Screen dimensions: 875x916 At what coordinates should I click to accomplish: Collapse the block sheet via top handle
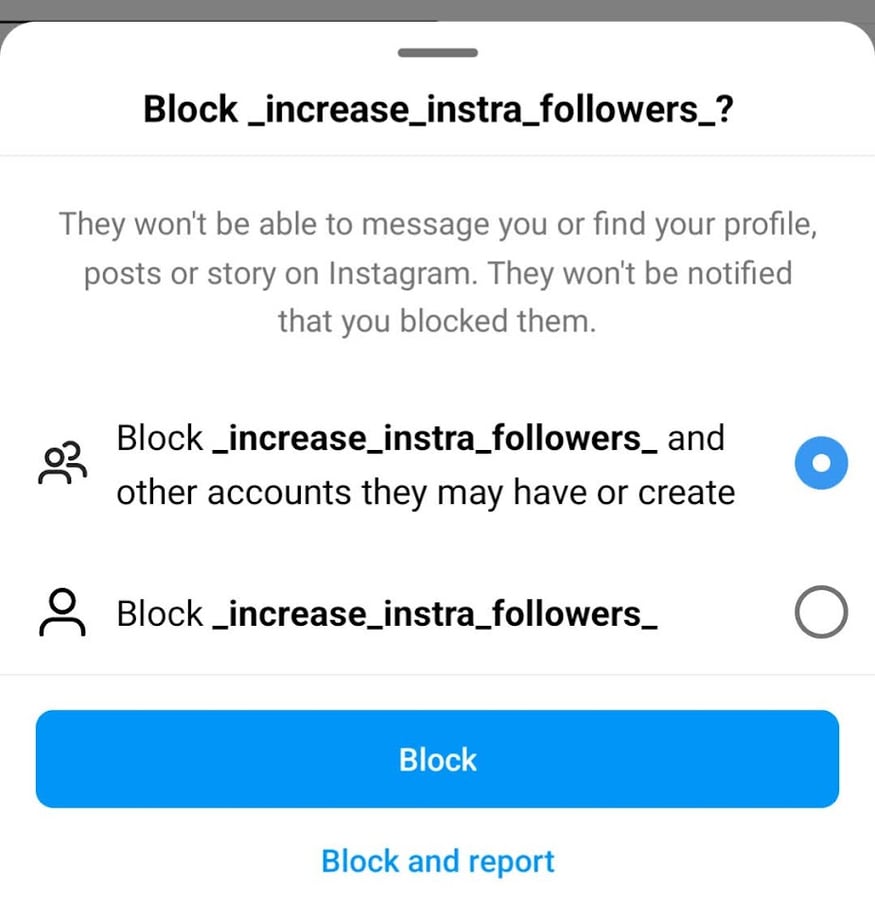(x=437, y=52)
